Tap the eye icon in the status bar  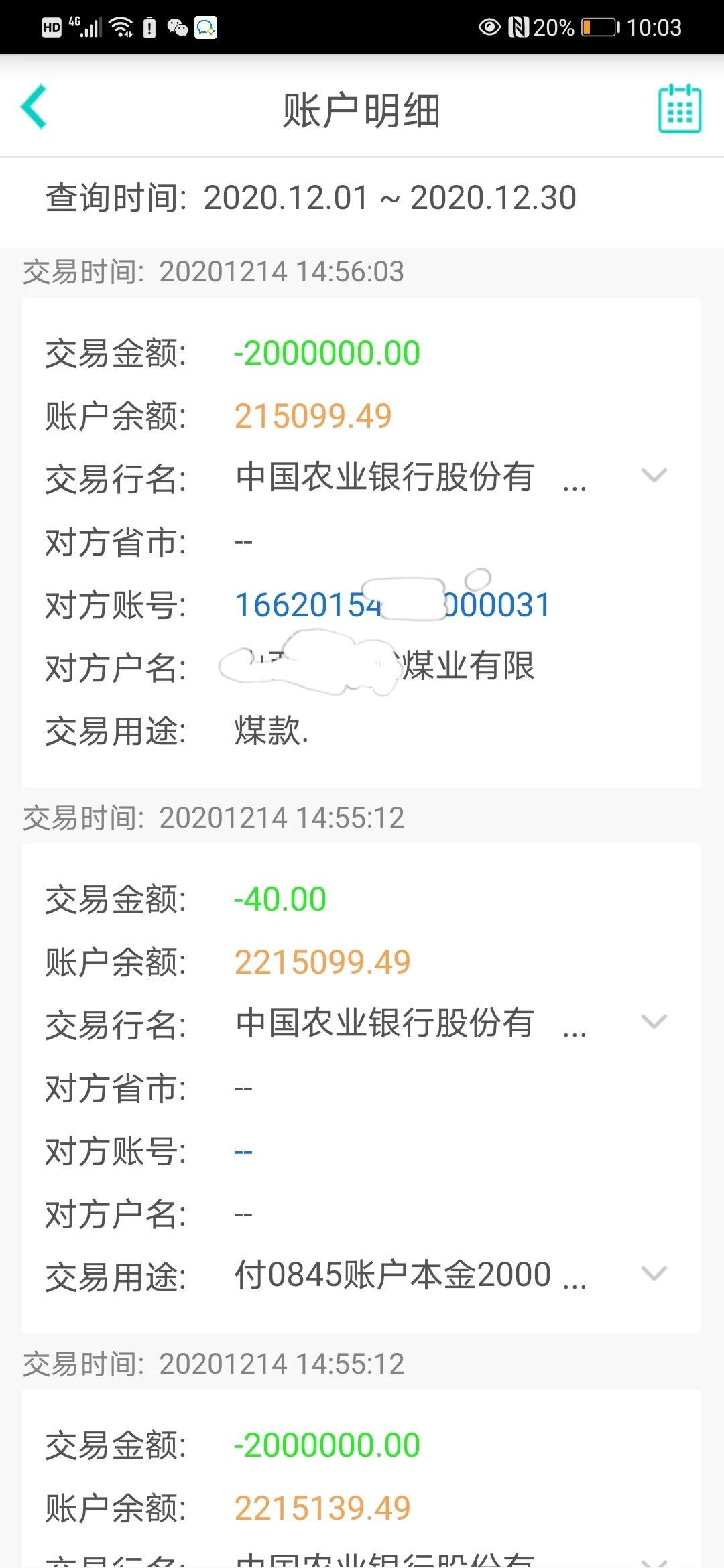pyautogui.click(x=490, y=25)
